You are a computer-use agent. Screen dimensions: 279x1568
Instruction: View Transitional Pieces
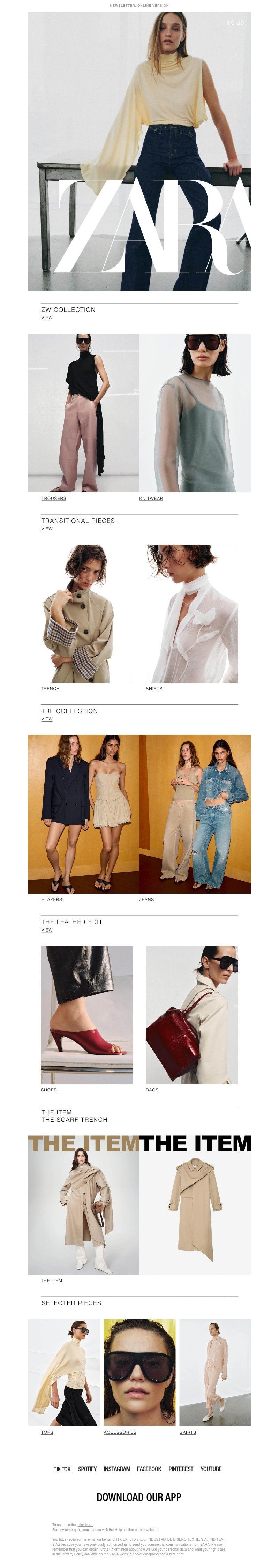point(47,529)
